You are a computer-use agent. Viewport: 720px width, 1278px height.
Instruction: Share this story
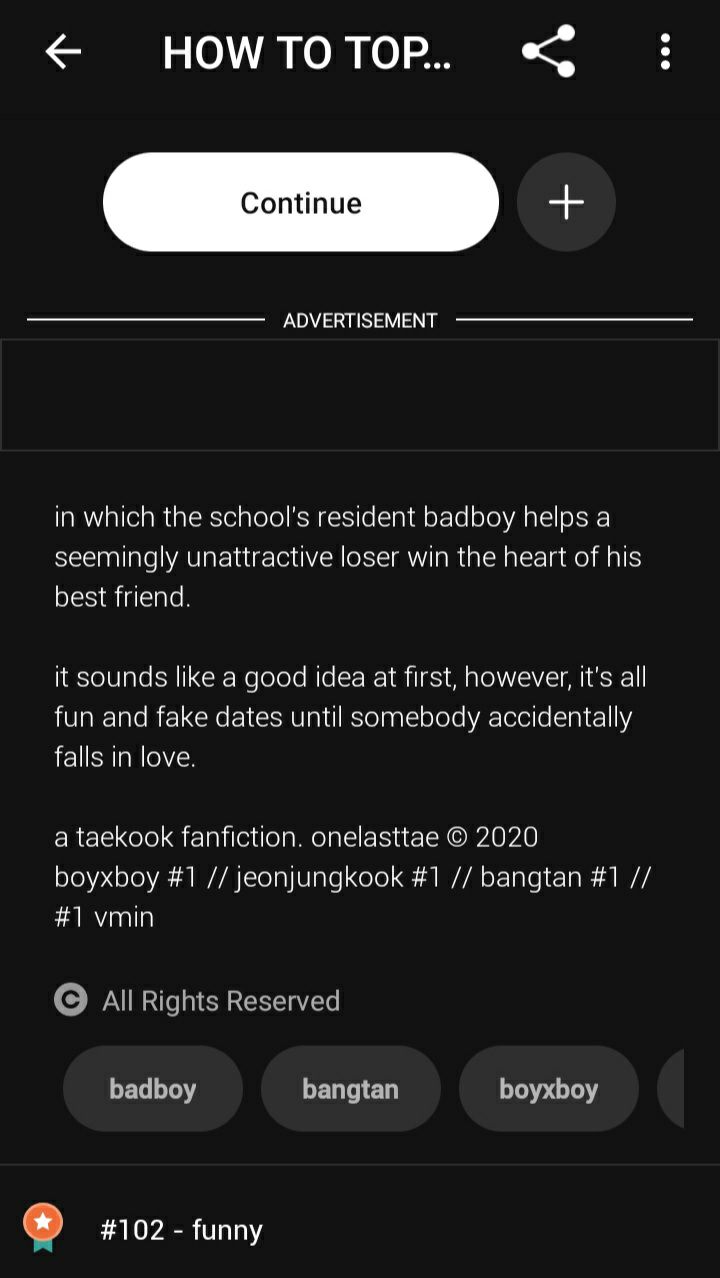click(x=548, y=51)
